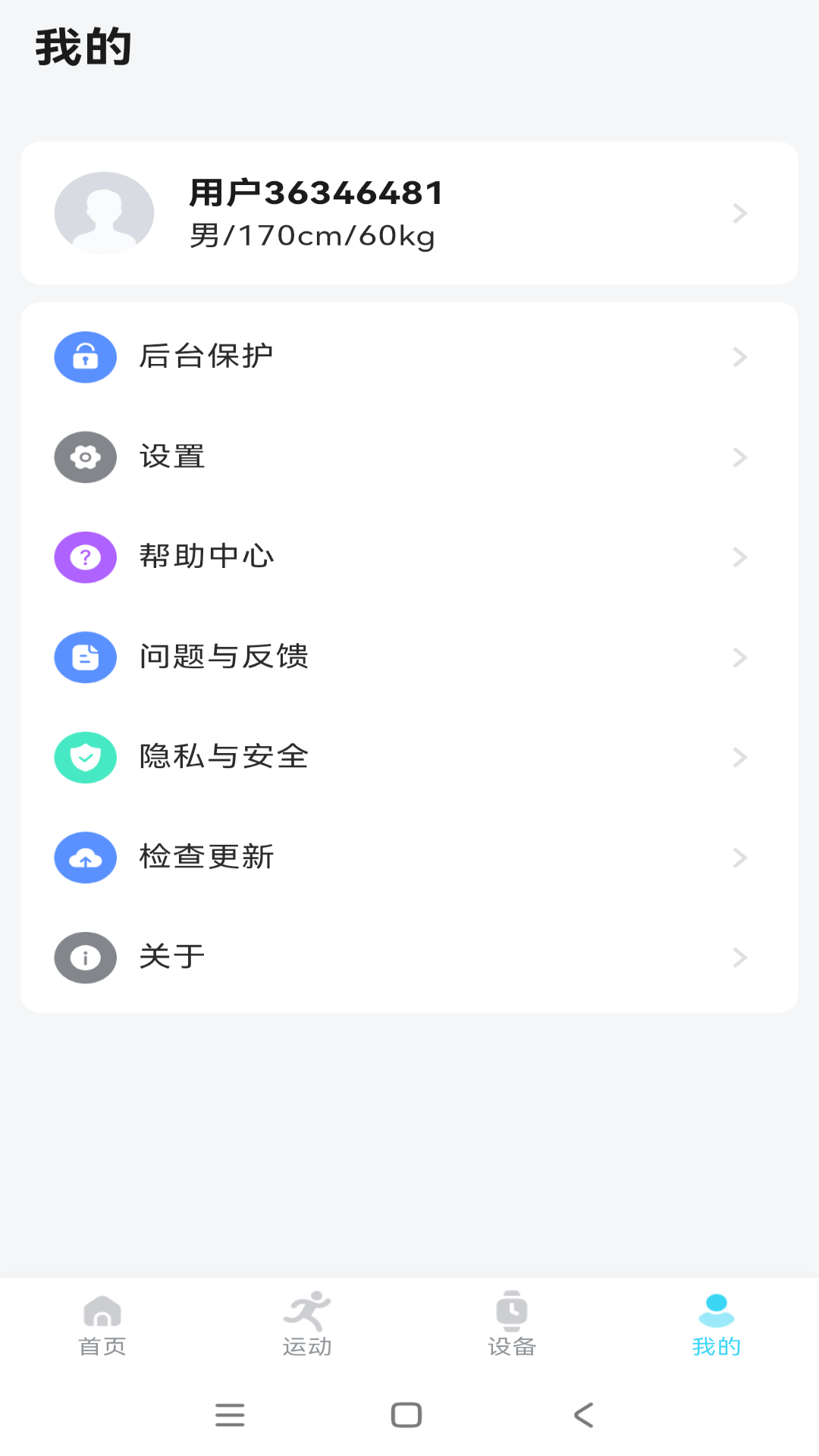Open 设置 using its right arrow chevron
Image resolution: width=819 pixels, height=1456 pixels.
tap(739, 457)
